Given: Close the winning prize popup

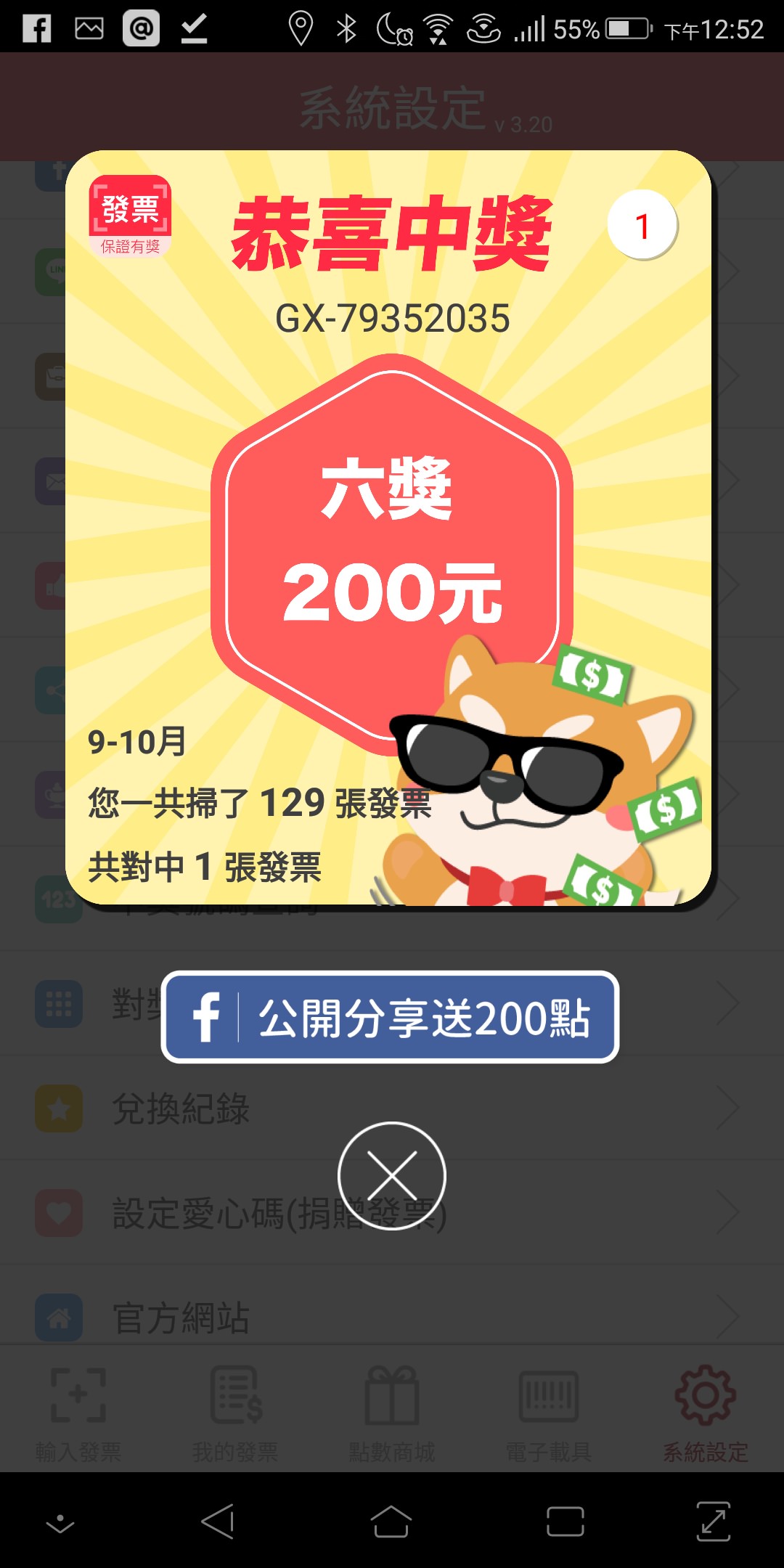Looking at the screenshot, I should 392,1176.
